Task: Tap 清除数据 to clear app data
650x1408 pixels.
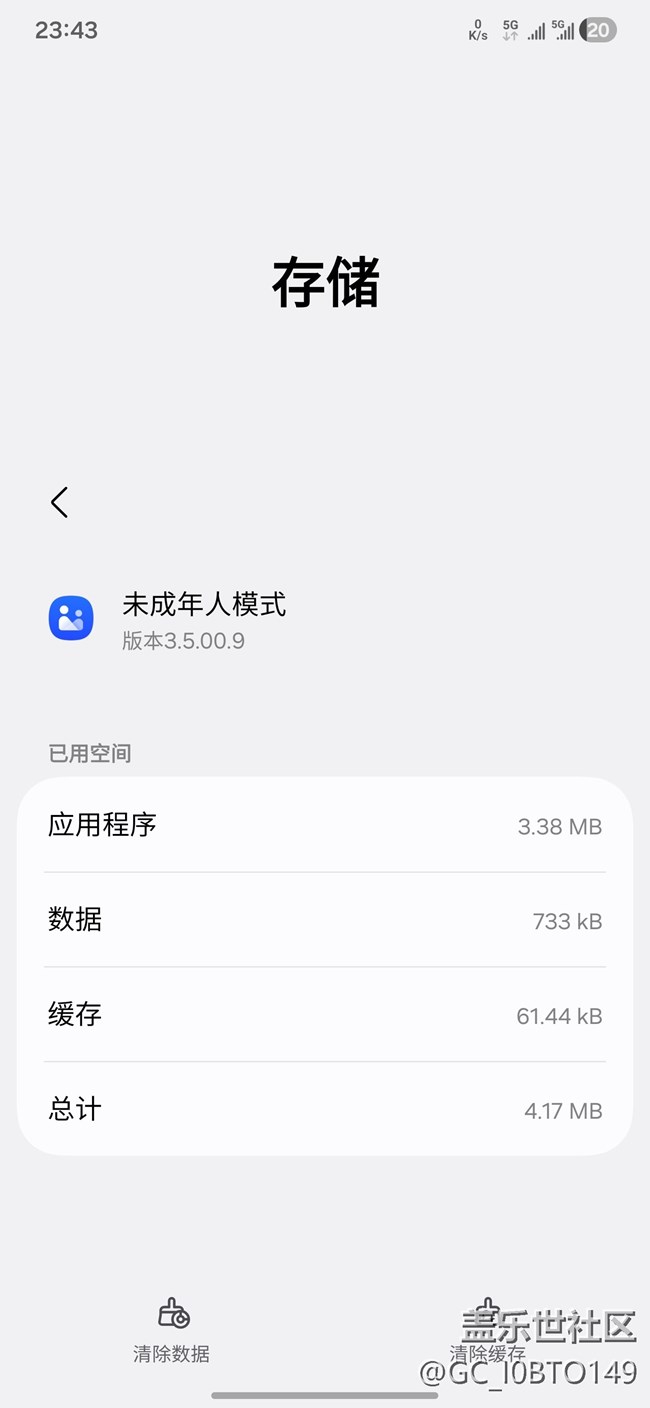Action: 172,1330
